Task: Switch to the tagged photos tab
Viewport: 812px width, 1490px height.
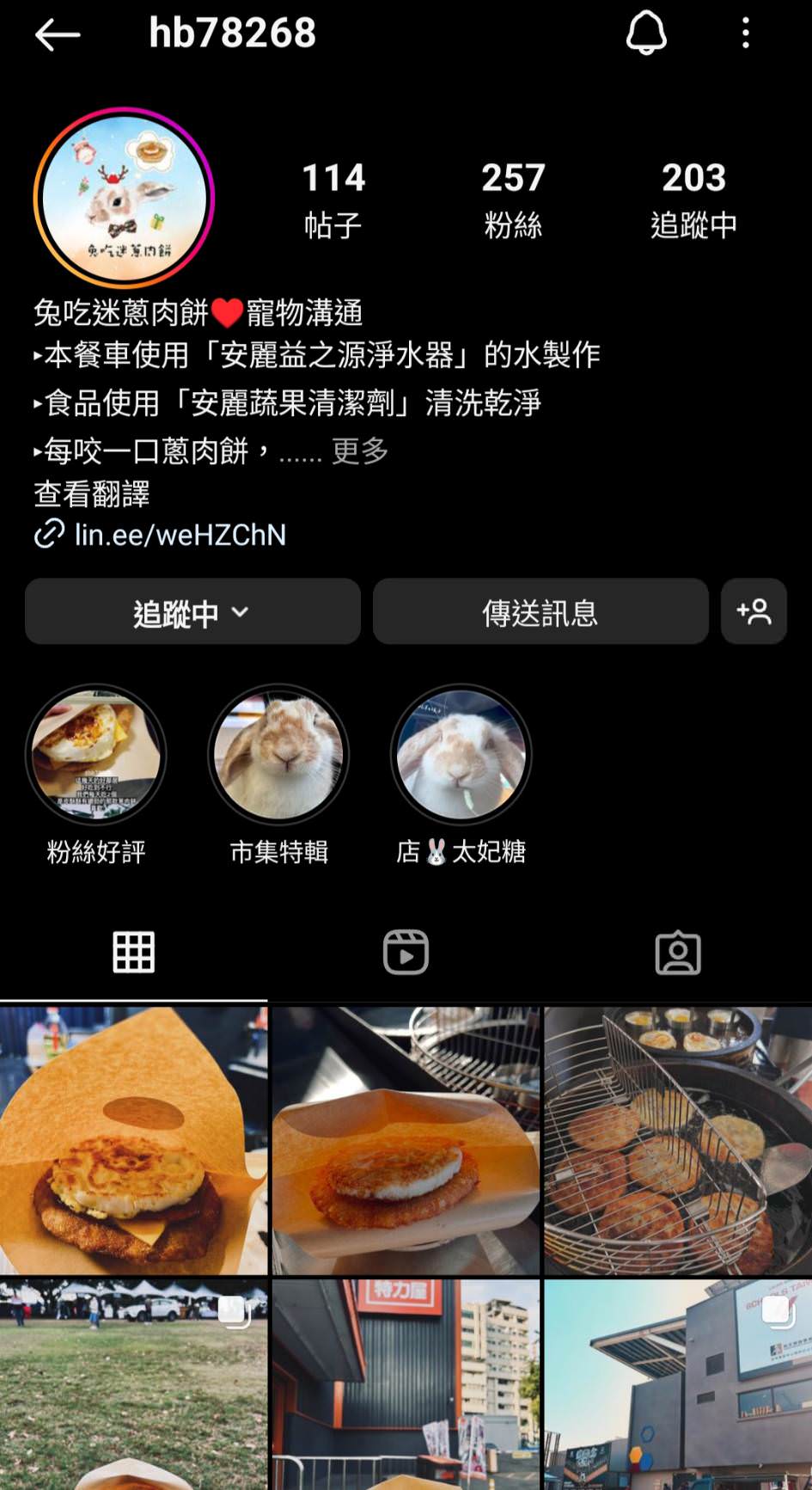Action: (x=678, y=952)
